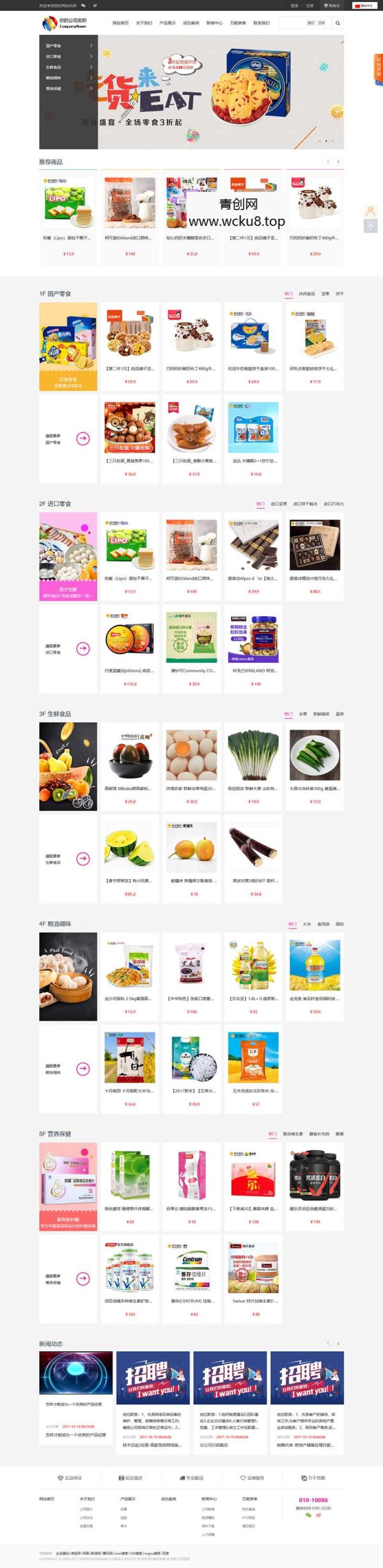
Task: Open the 三只松鼠 夏威夷果 product card
Action: click(x=129, y=439)
